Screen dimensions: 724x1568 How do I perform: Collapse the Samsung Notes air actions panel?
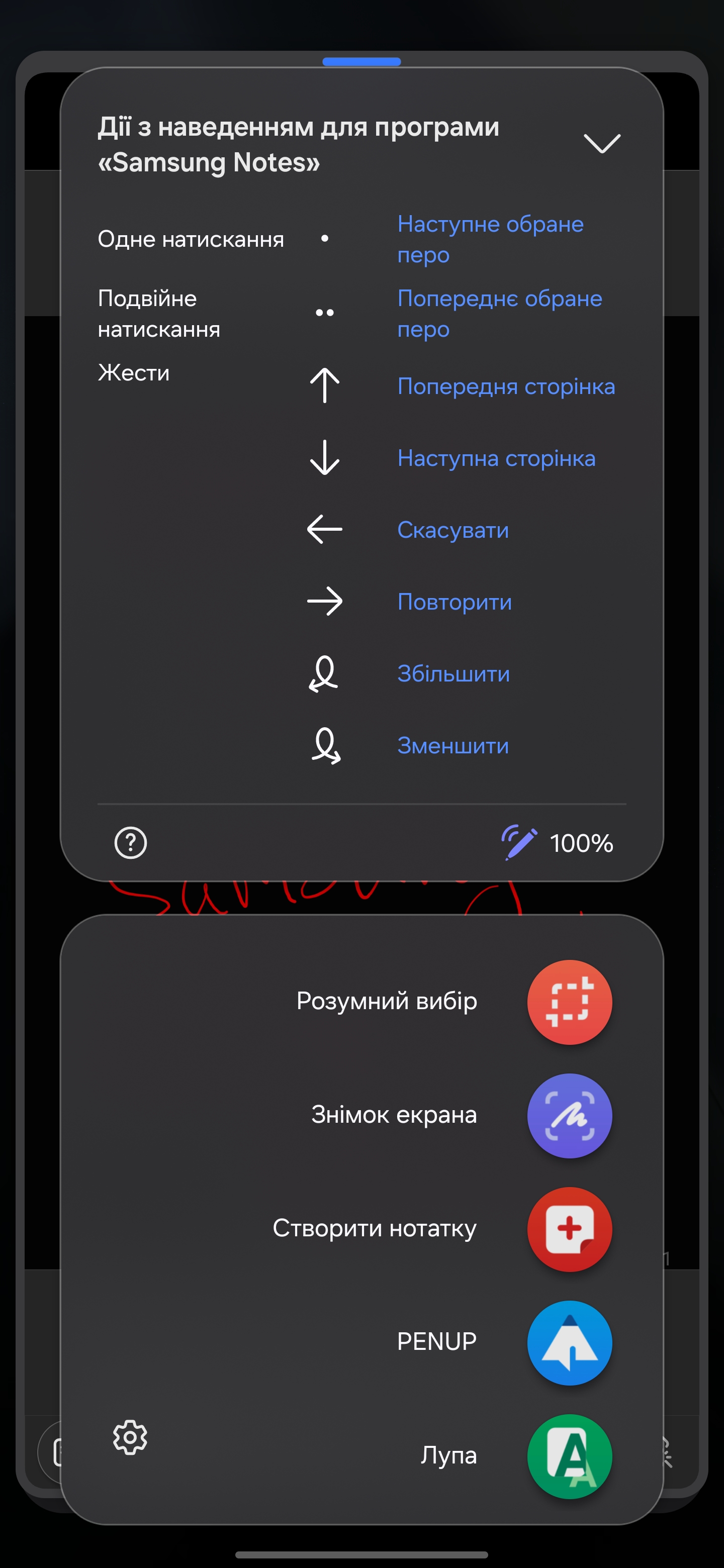(x=602, y=144)
